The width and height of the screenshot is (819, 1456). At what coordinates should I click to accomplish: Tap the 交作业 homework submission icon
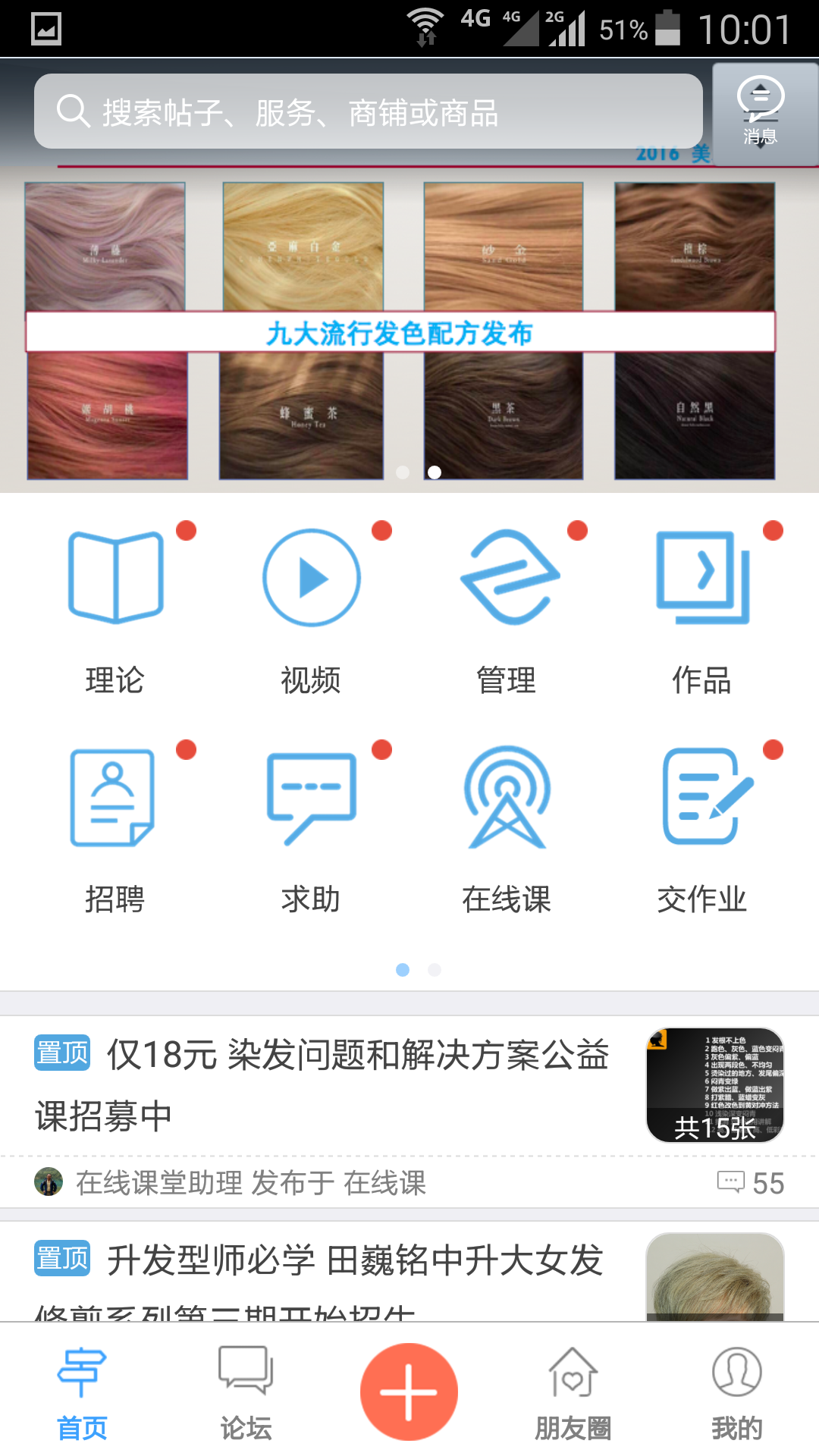(702, 796)
